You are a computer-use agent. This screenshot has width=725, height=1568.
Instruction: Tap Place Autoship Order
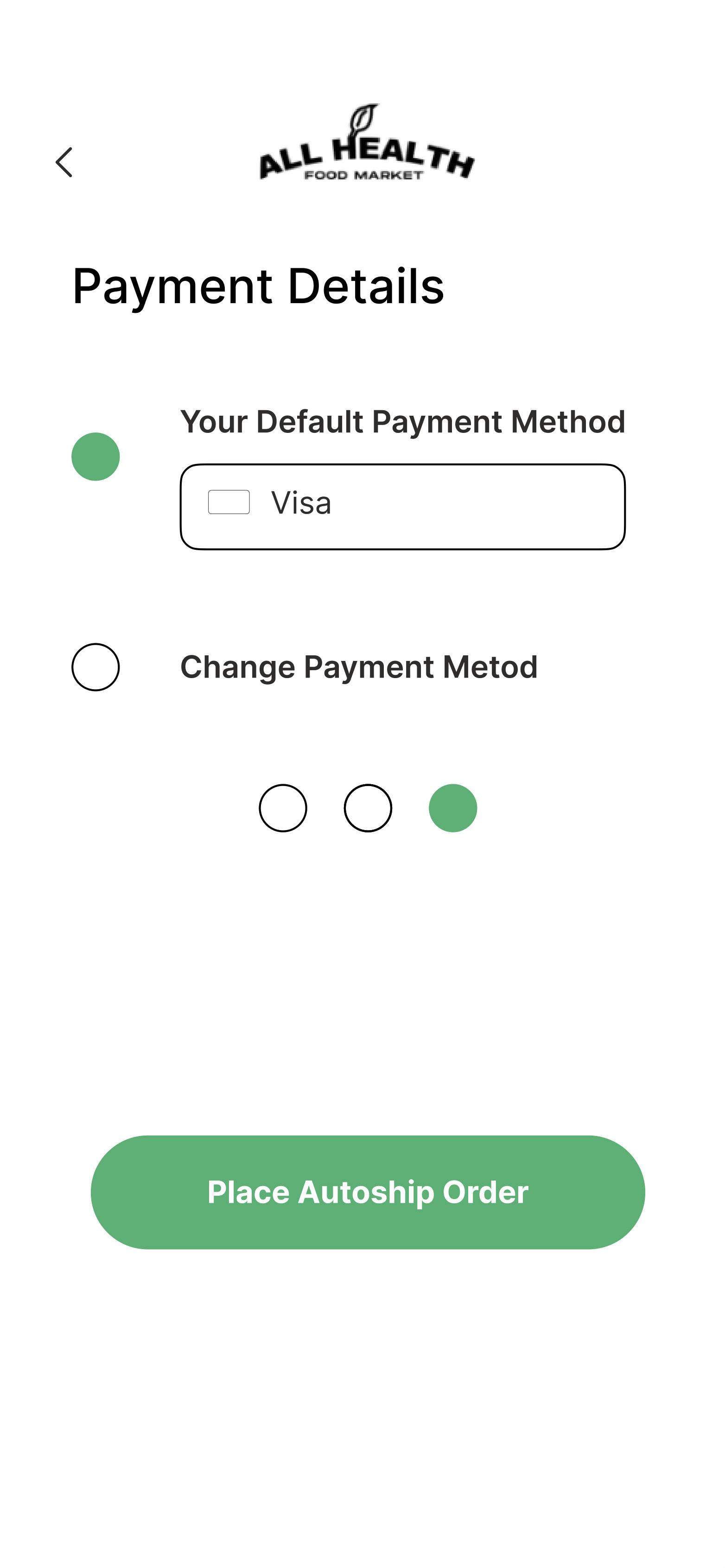[x=368, y=1192]
